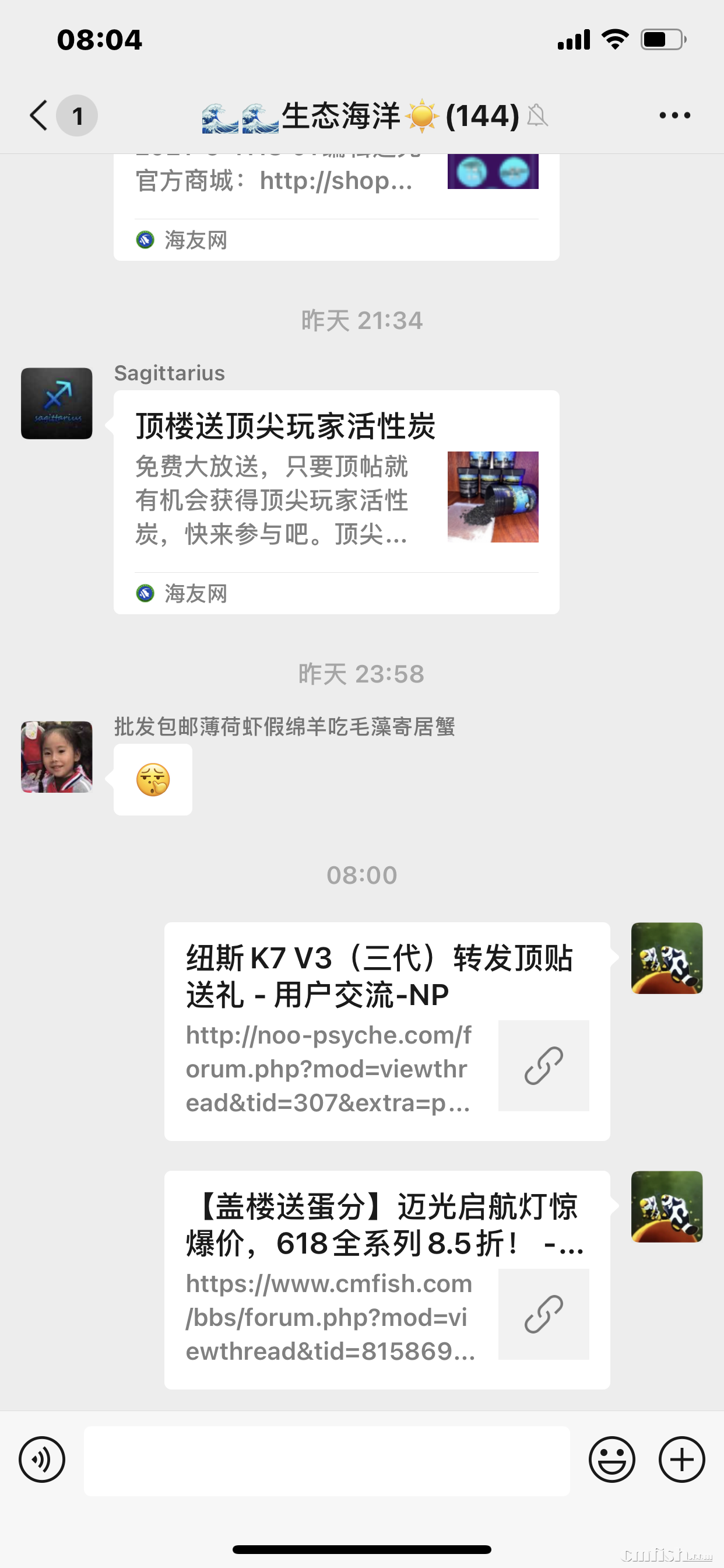Open the group chat overflow menu

pos(674,115)
